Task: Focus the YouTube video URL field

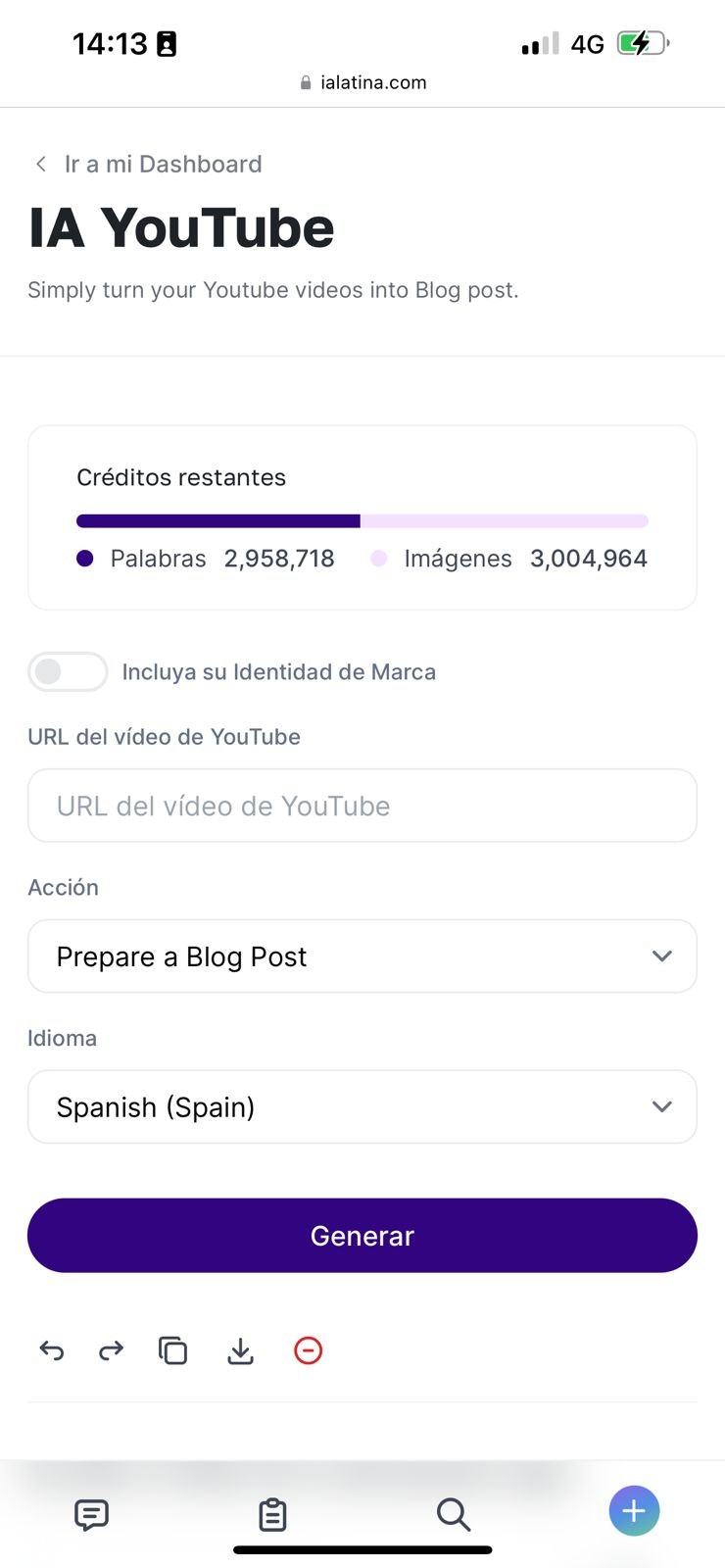Action: 362,806
